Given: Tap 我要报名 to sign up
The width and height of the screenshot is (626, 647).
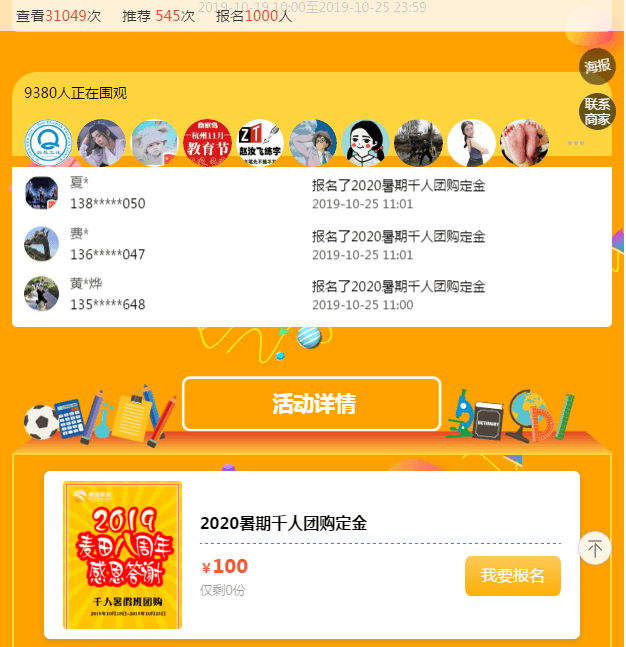Looking at the screenshot, I should pyautogui.click(x=512, y=576).
